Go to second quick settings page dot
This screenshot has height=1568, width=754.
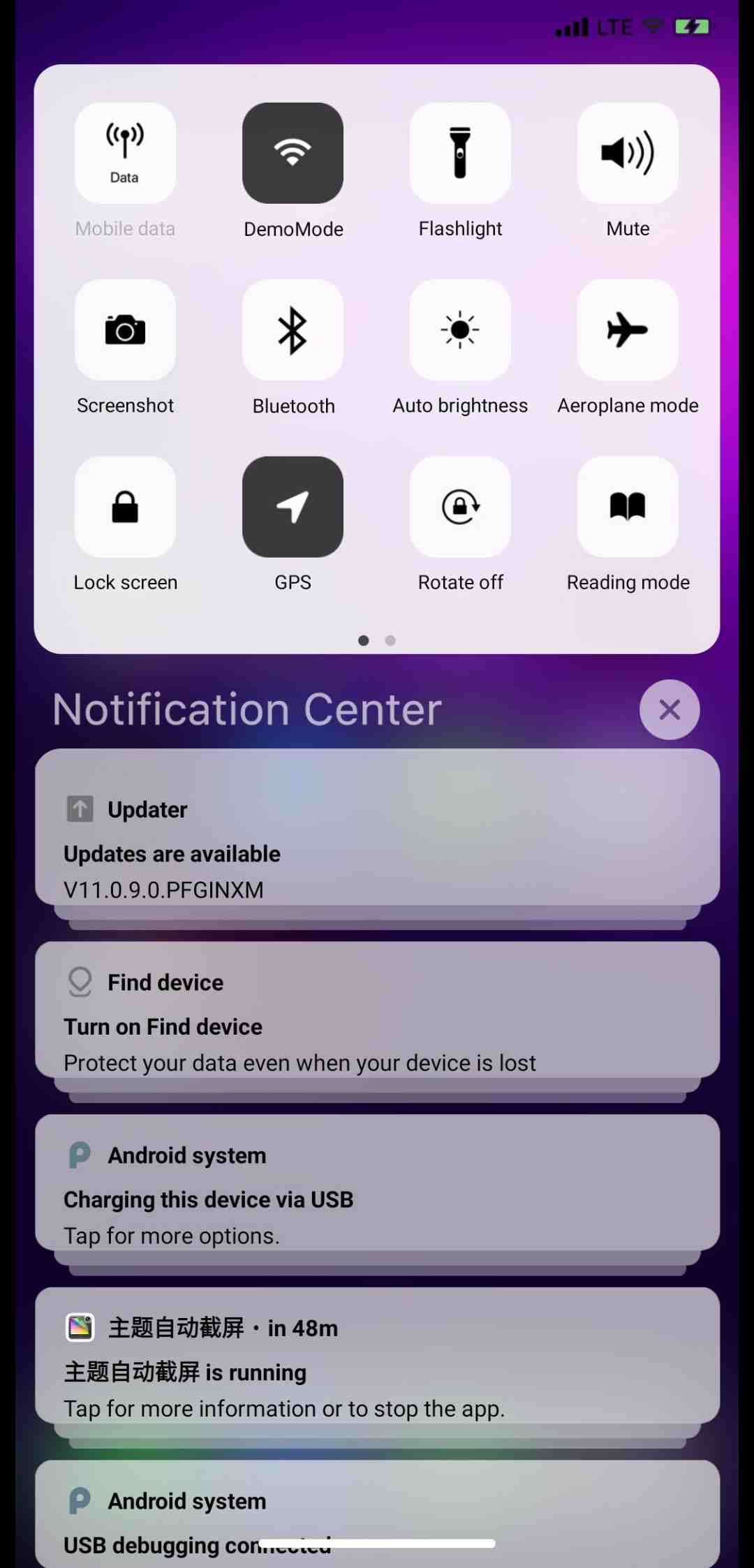click(390, 640)
